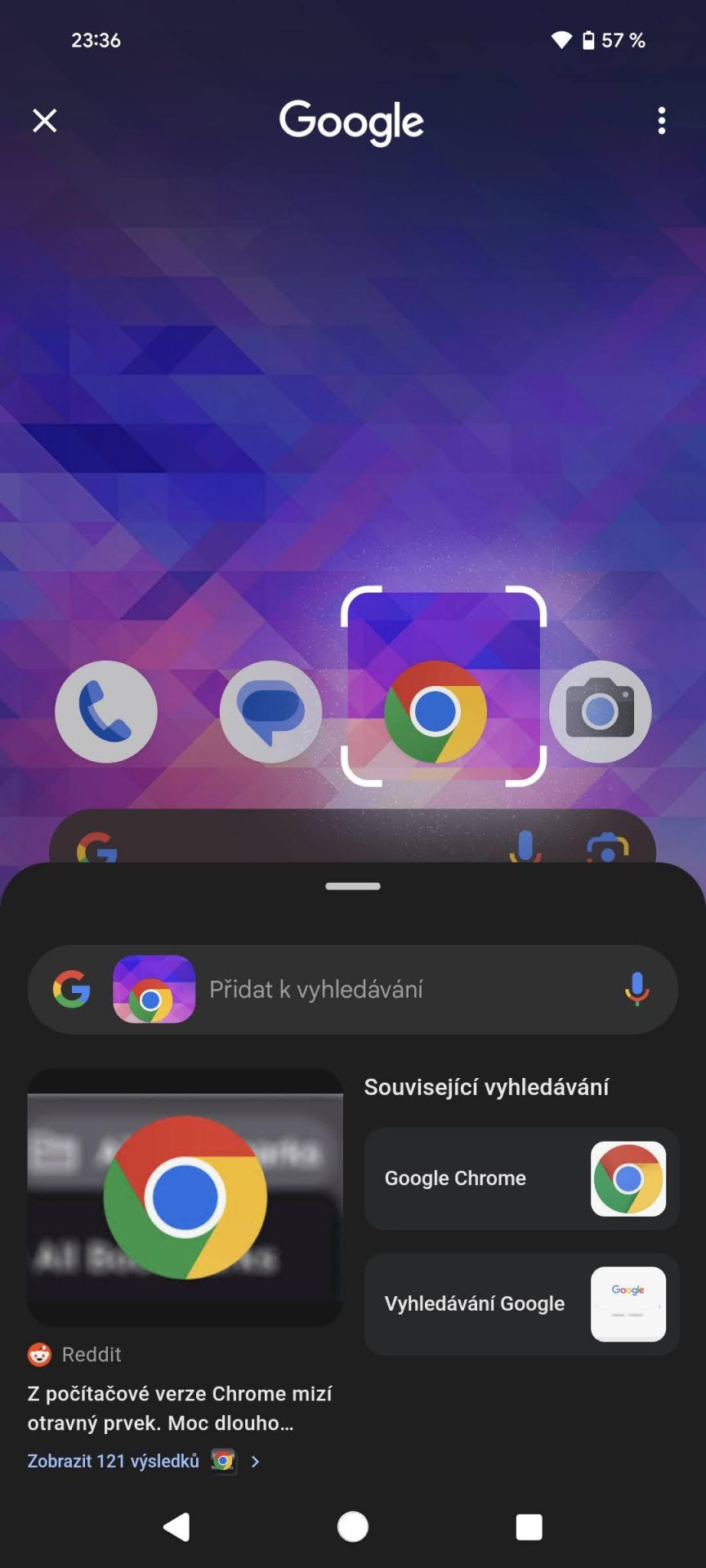
Task: Open the Reddit Chrome result card
Action: click(x=185, y=1251)
